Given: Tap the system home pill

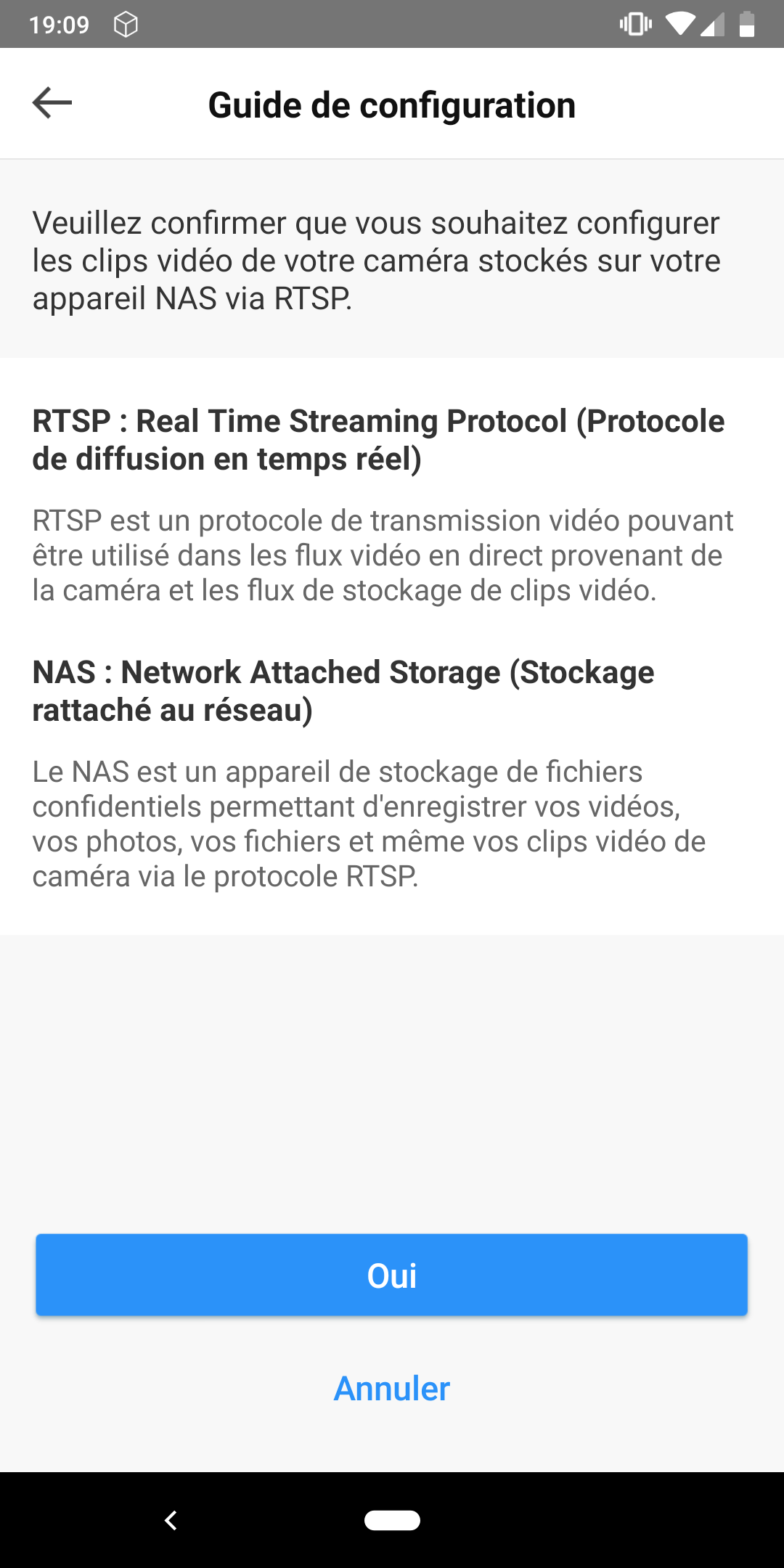Looking at the screenshot, I should tap(392, 1520).
